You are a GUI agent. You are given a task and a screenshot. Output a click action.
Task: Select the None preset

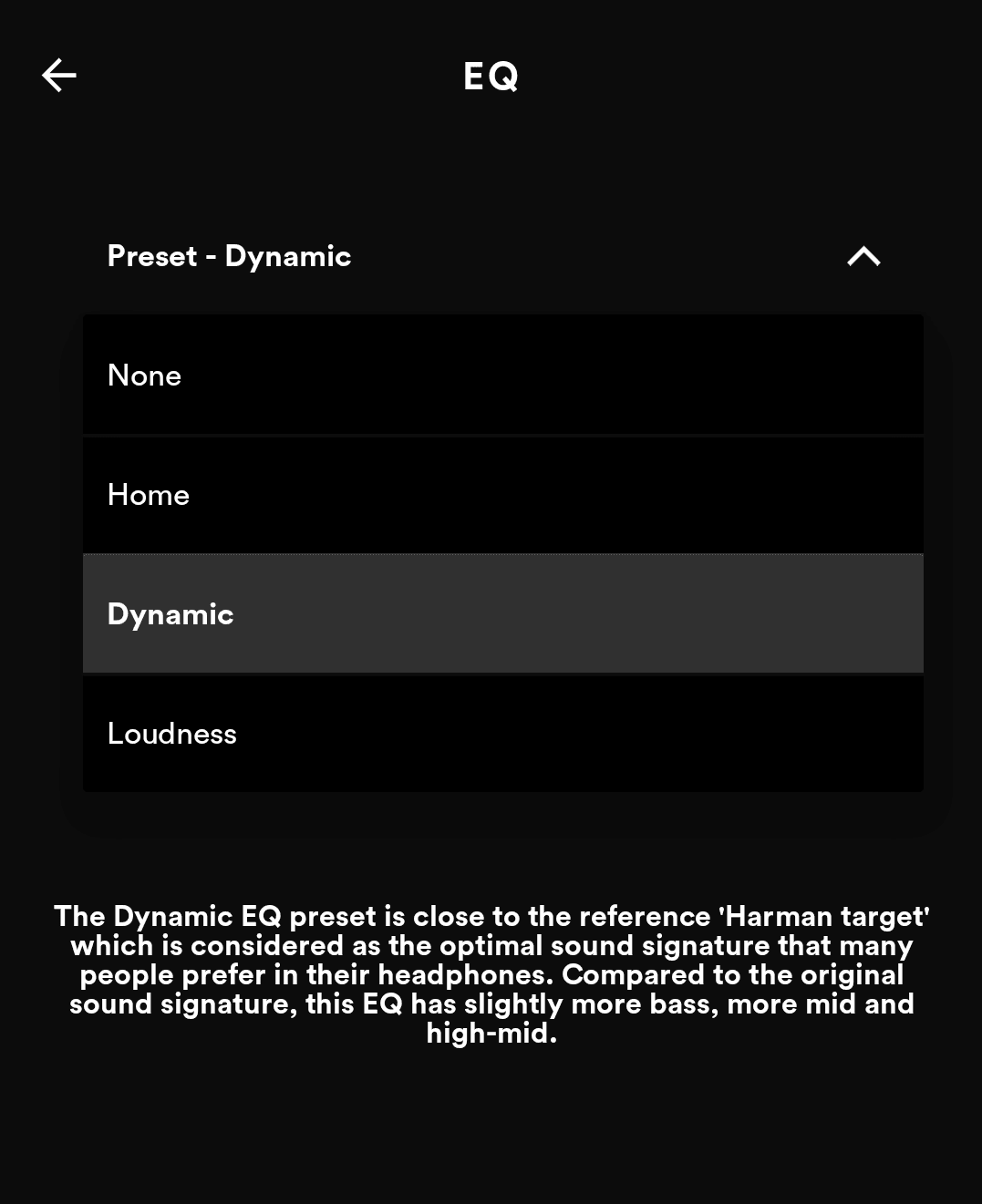tap(502, 376)
